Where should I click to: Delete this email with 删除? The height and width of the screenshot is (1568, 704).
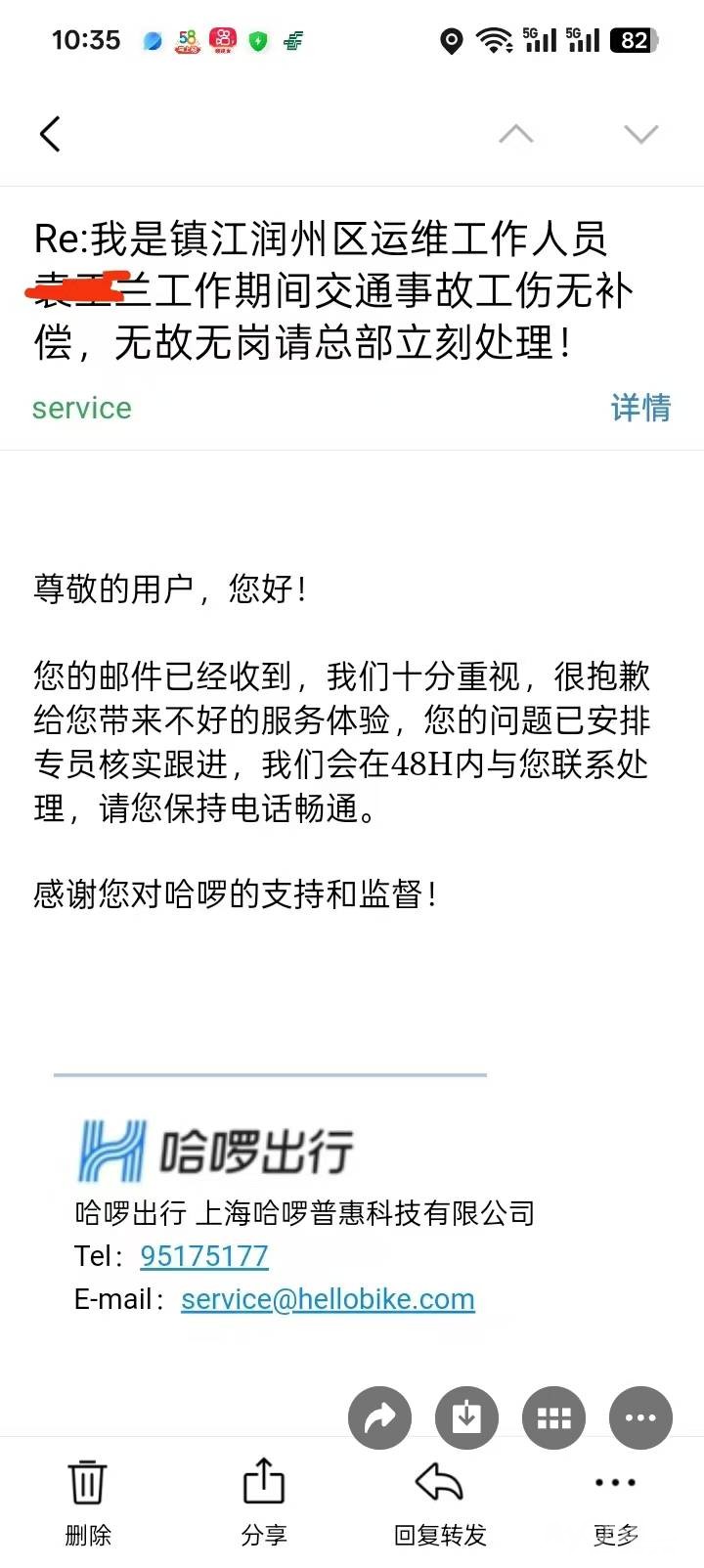pos(87,1501)
